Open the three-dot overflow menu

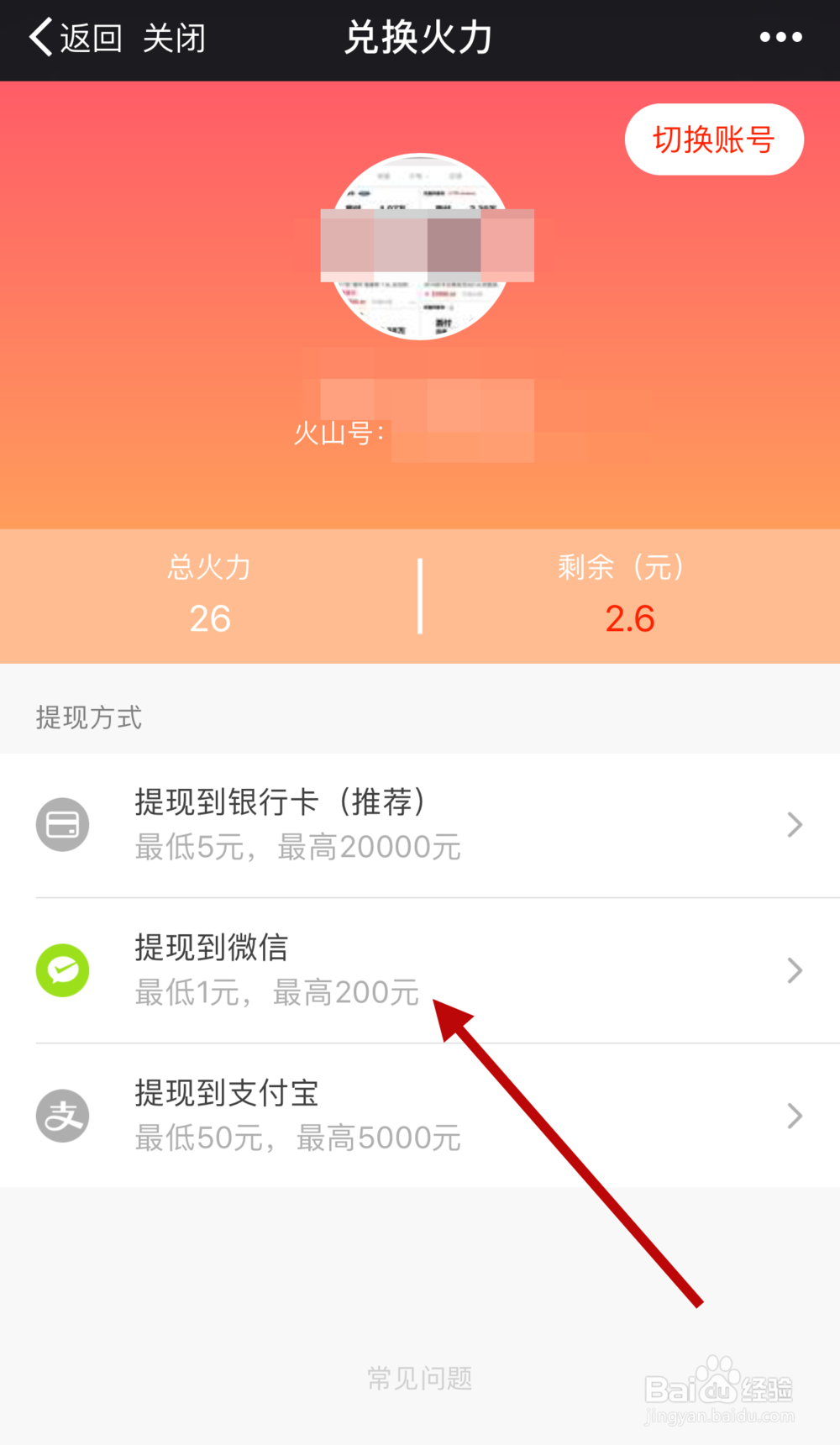[780, 37]
